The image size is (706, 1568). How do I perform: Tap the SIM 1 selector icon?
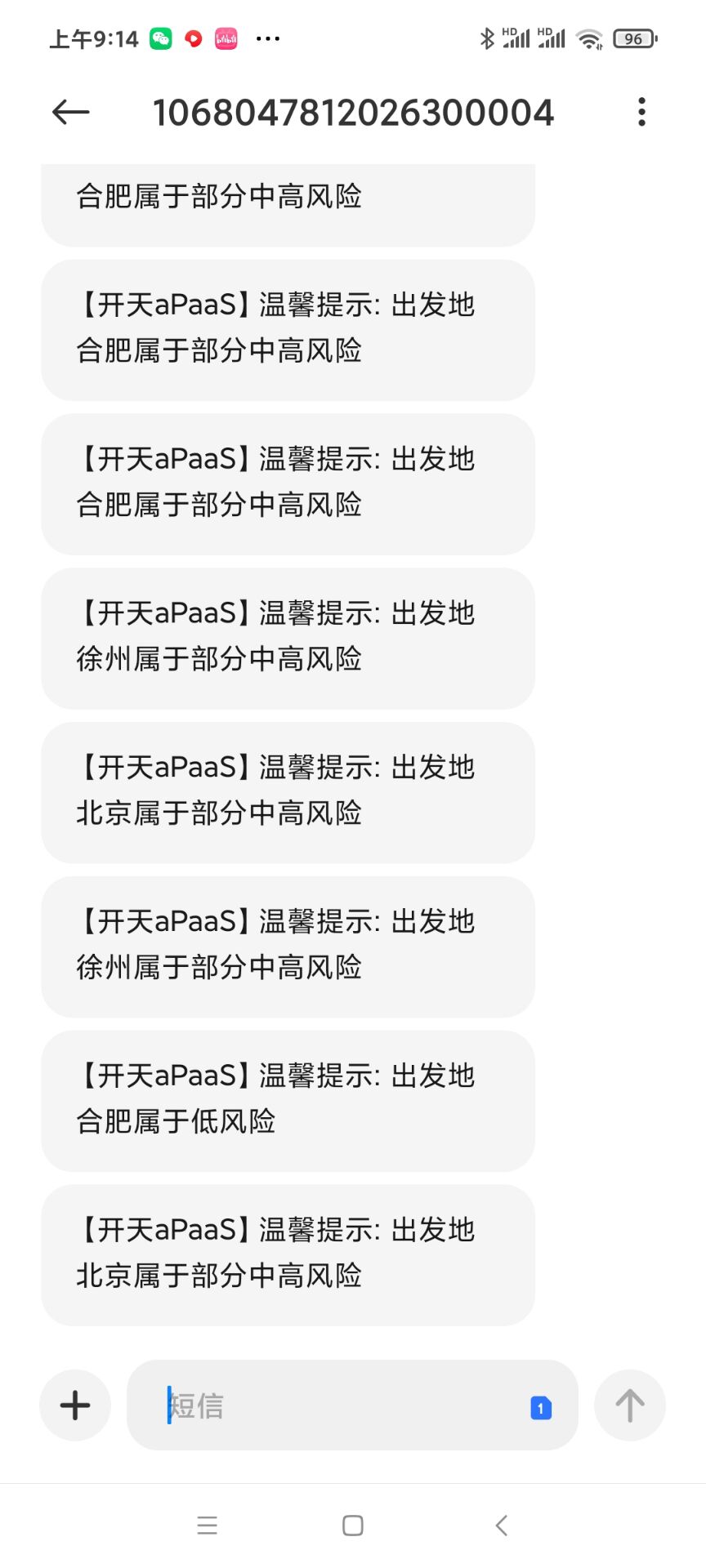click(541, 1408)
